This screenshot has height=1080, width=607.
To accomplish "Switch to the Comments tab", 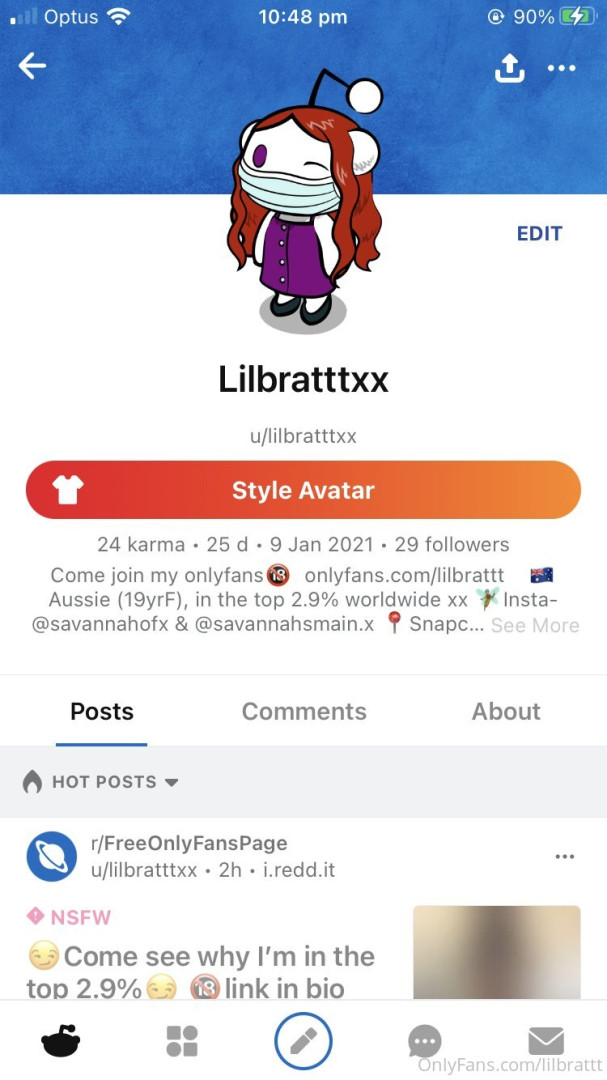I will point(304,711).
